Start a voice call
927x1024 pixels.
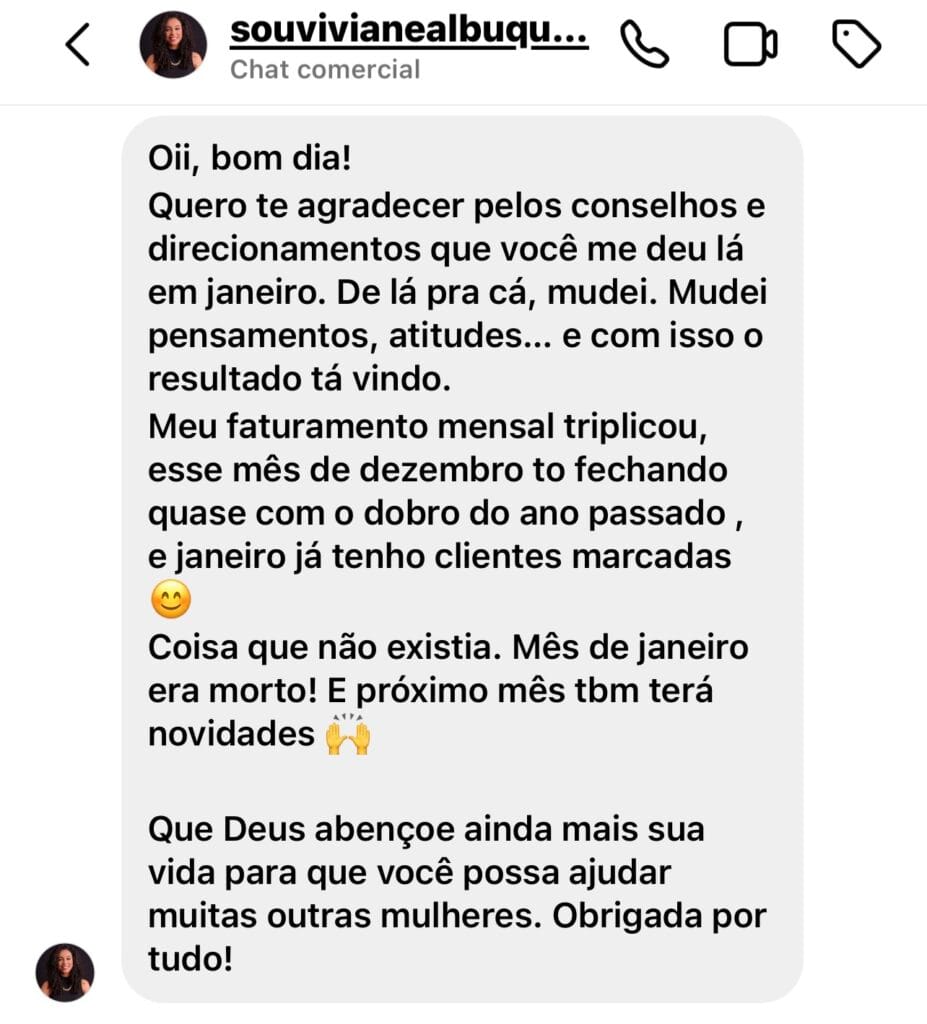644,45
